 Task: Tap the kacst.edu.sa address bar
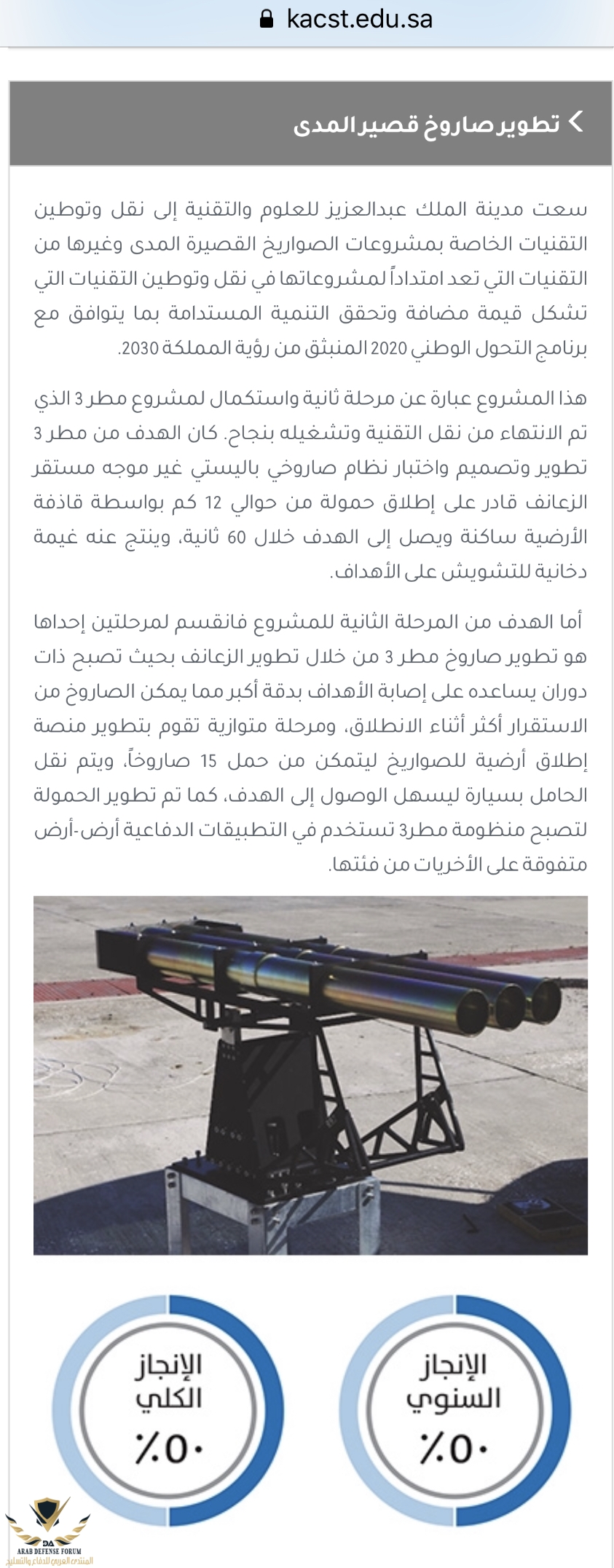point(347,20)
